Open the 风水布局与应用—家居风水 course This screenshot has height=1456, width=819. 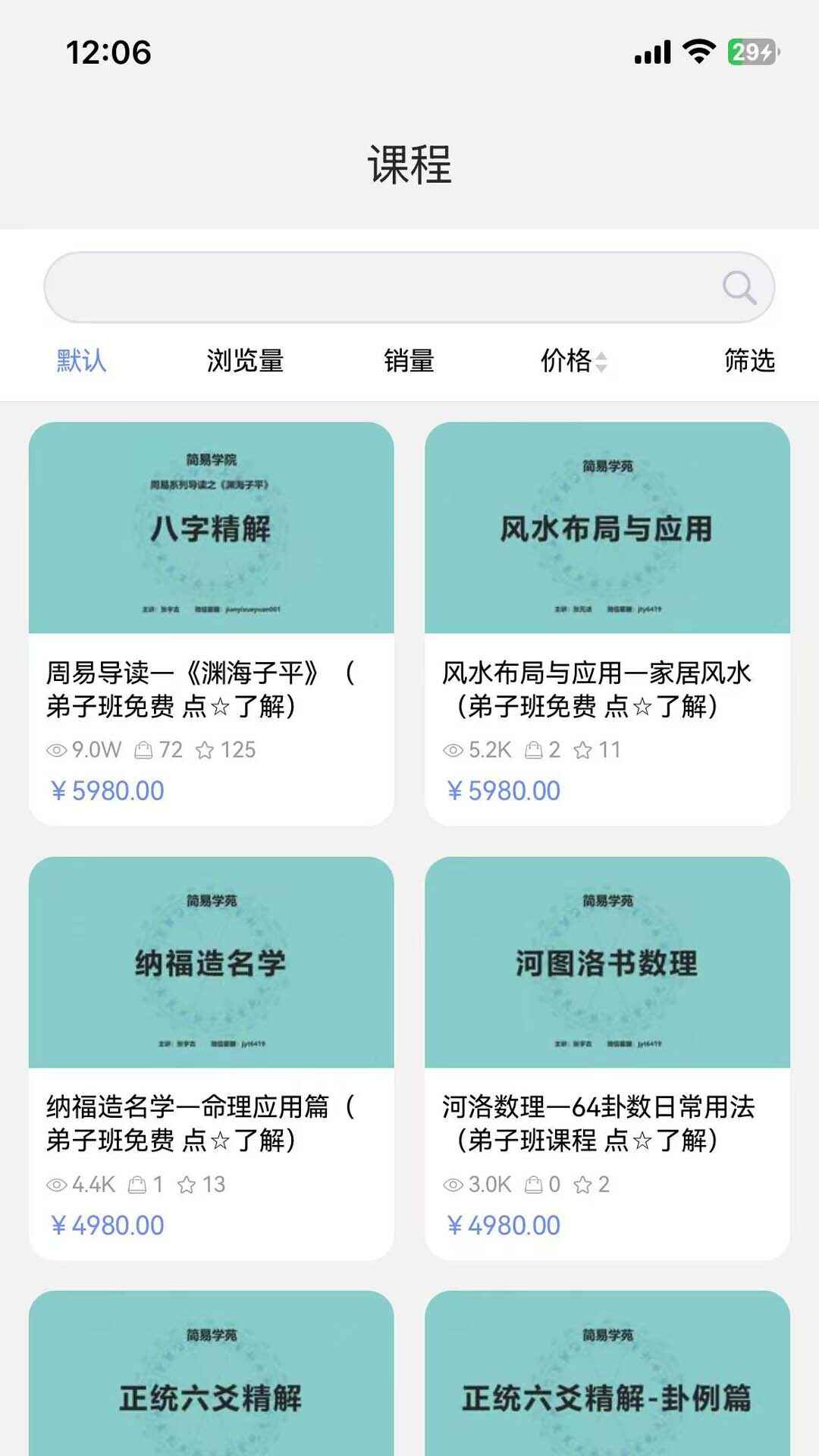pyautogui.click(x=607, y=622)
